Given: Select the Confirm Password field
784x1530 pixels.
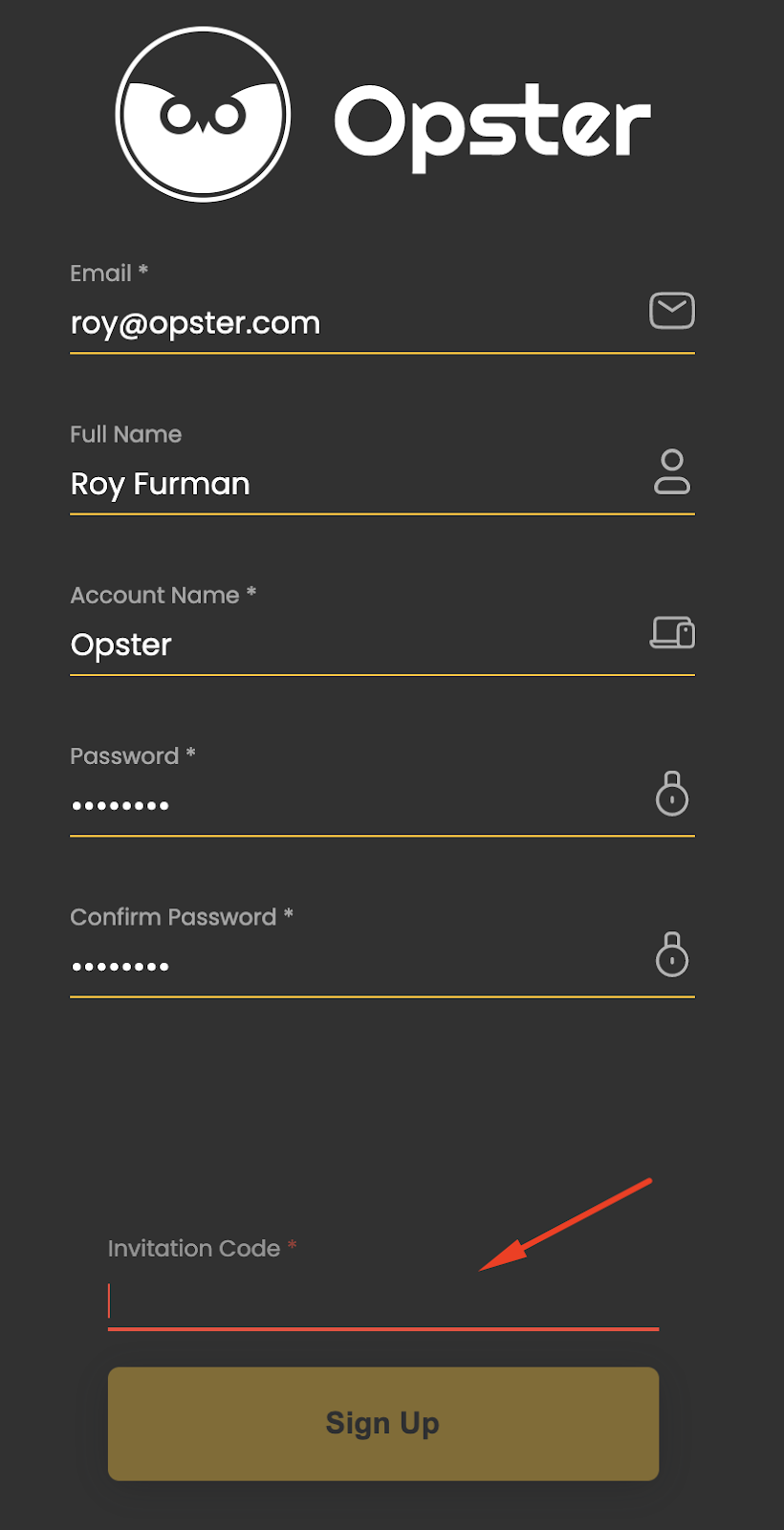Looking at the screenshot, I should (354, 966).
